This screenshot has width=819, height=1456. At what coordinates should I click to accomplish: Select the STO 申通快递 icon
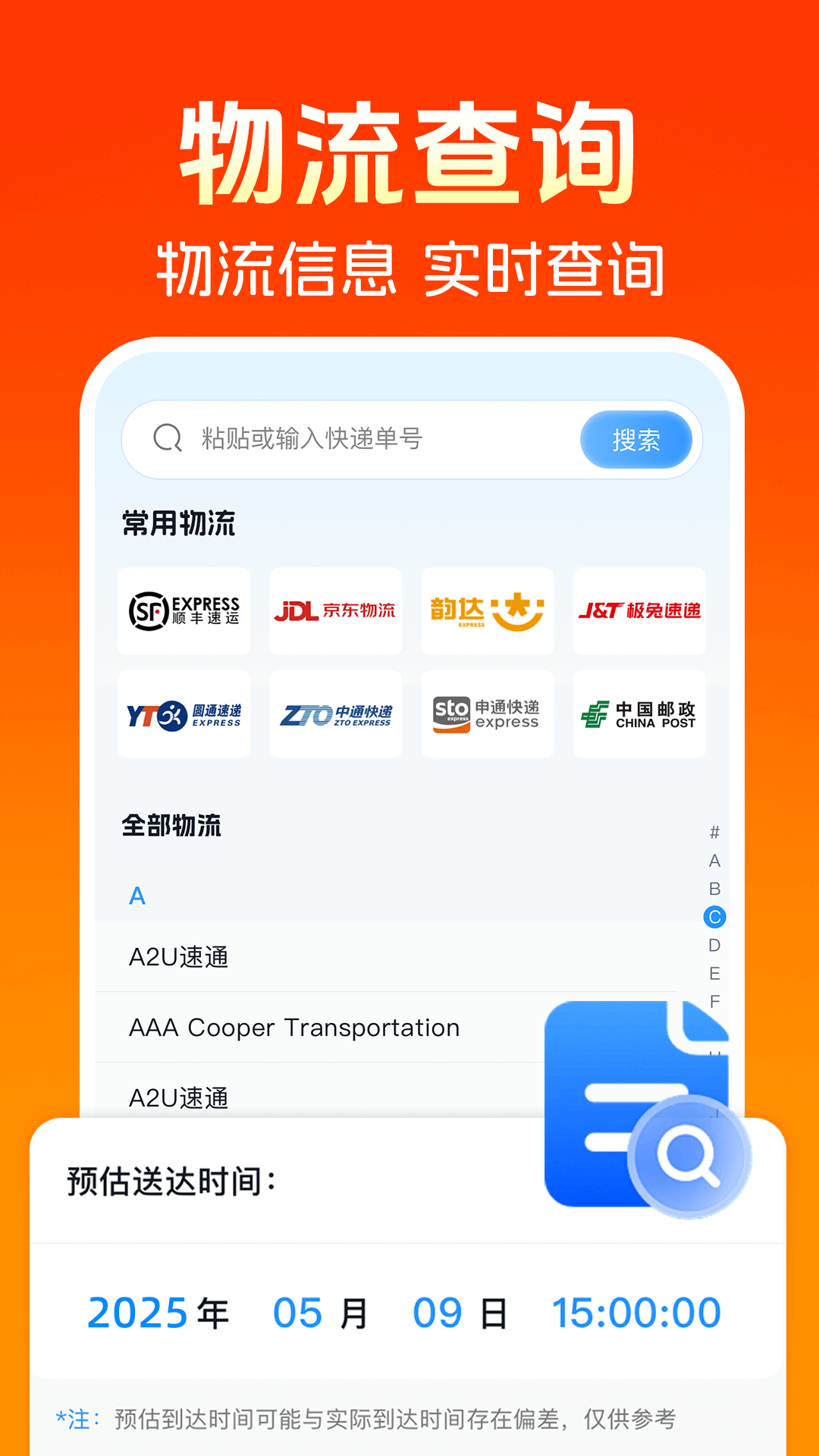click(x=487, y=714)
